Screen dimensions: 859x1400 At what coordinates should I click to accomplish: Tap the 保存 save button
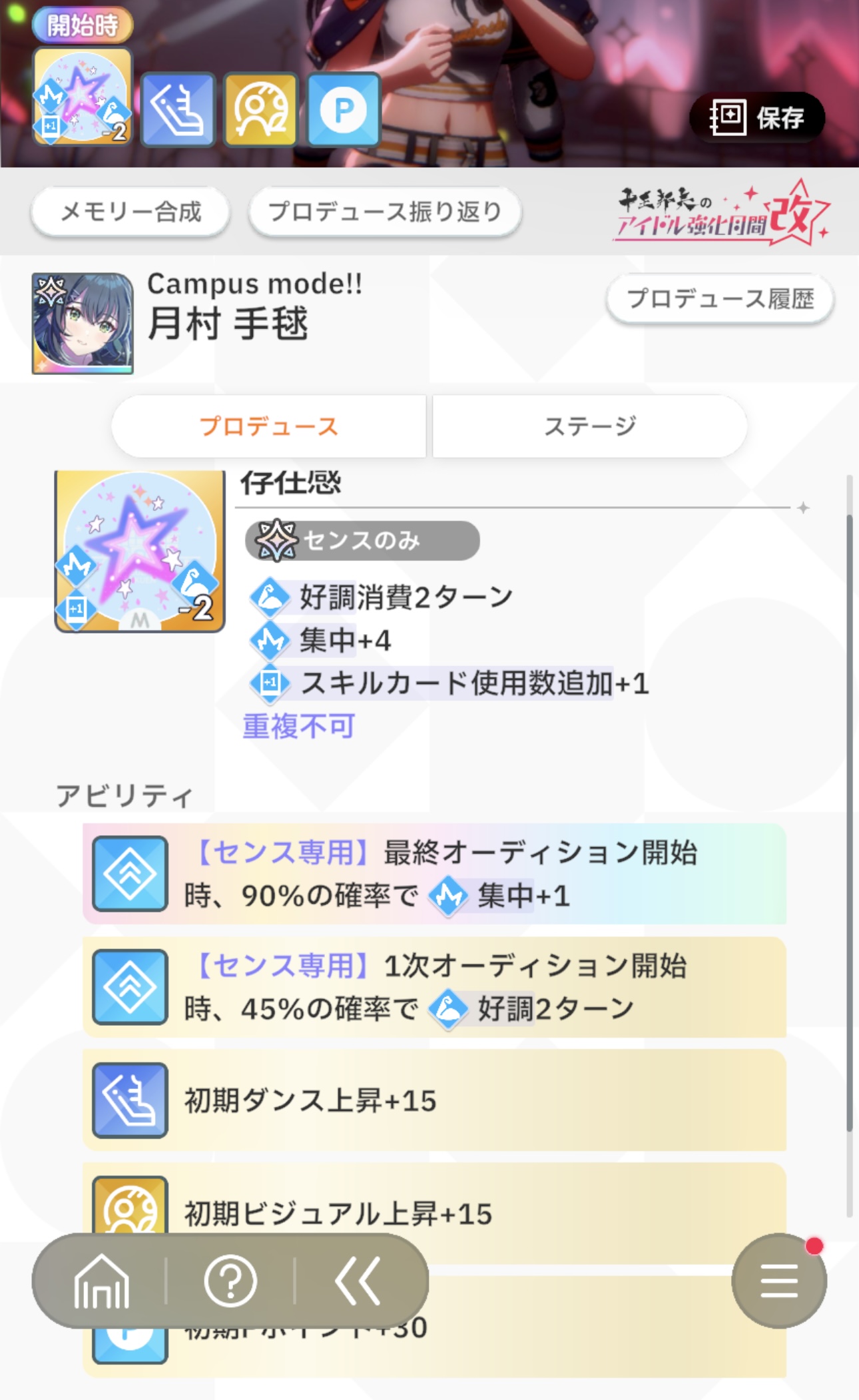pos(757,117)
